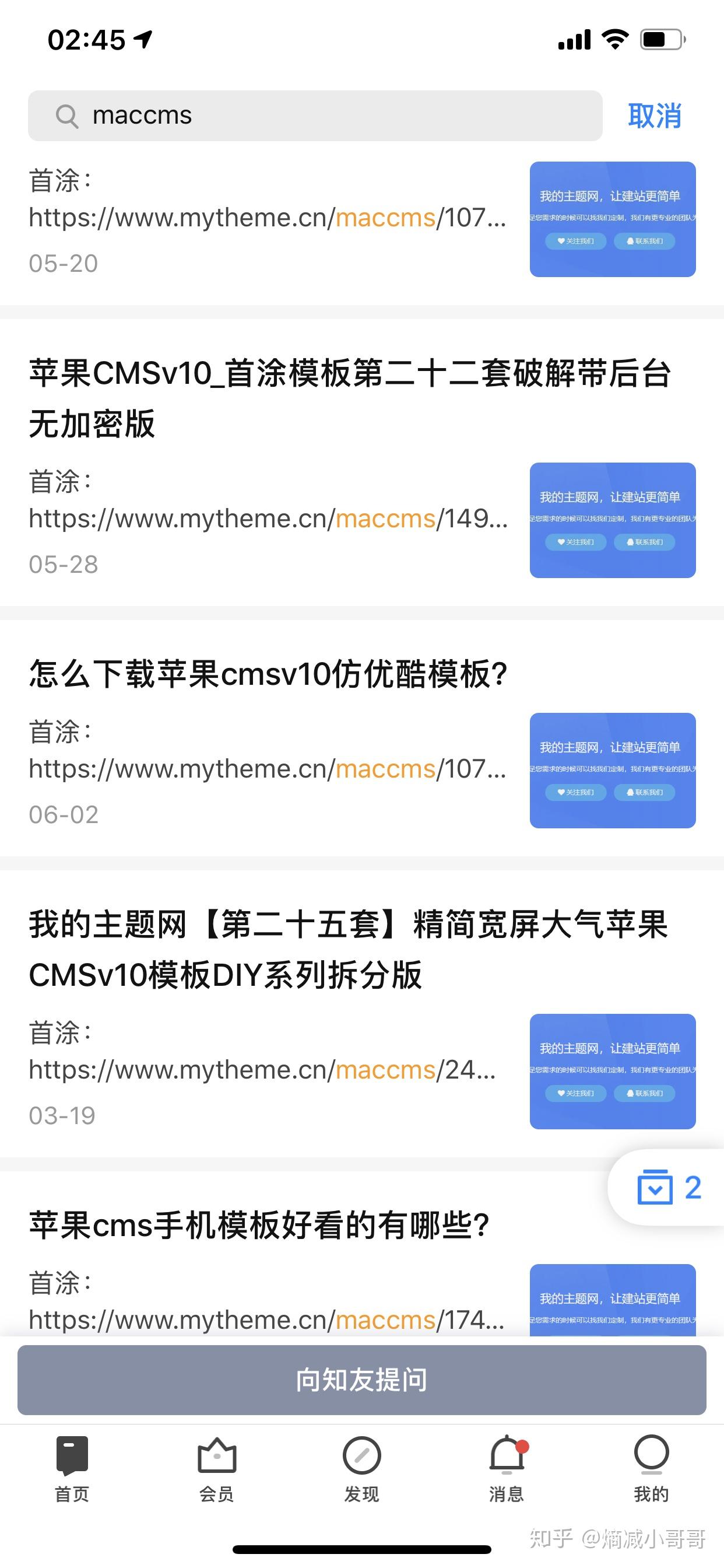Open question 怎么下载苹果cmsv10仿优酷模板?
Image resolution: width=724 pixels, height=1568 pixels.
(x=268, y=674)
